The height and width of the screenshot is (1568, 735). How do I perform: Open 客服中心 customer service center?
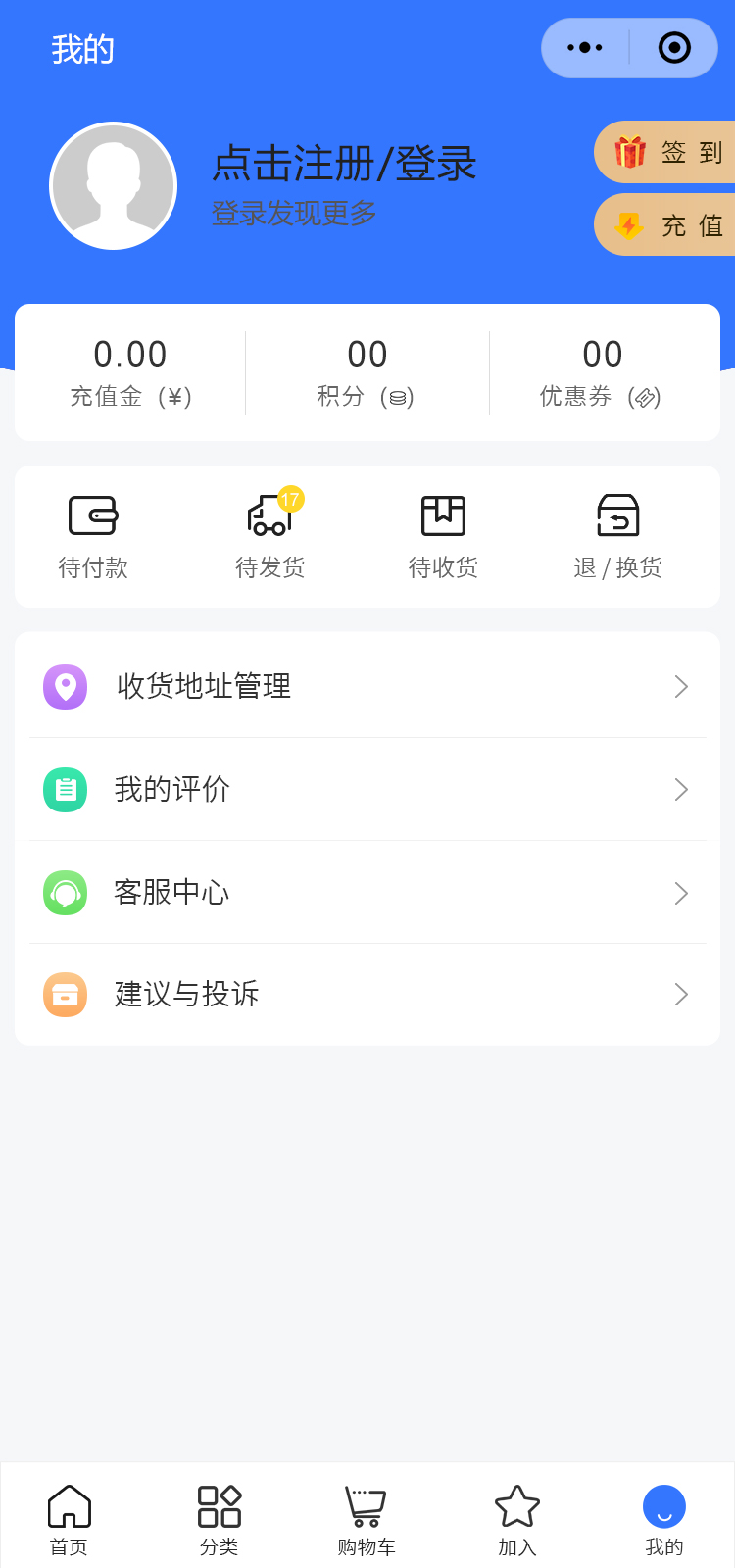tap(367, 892)
